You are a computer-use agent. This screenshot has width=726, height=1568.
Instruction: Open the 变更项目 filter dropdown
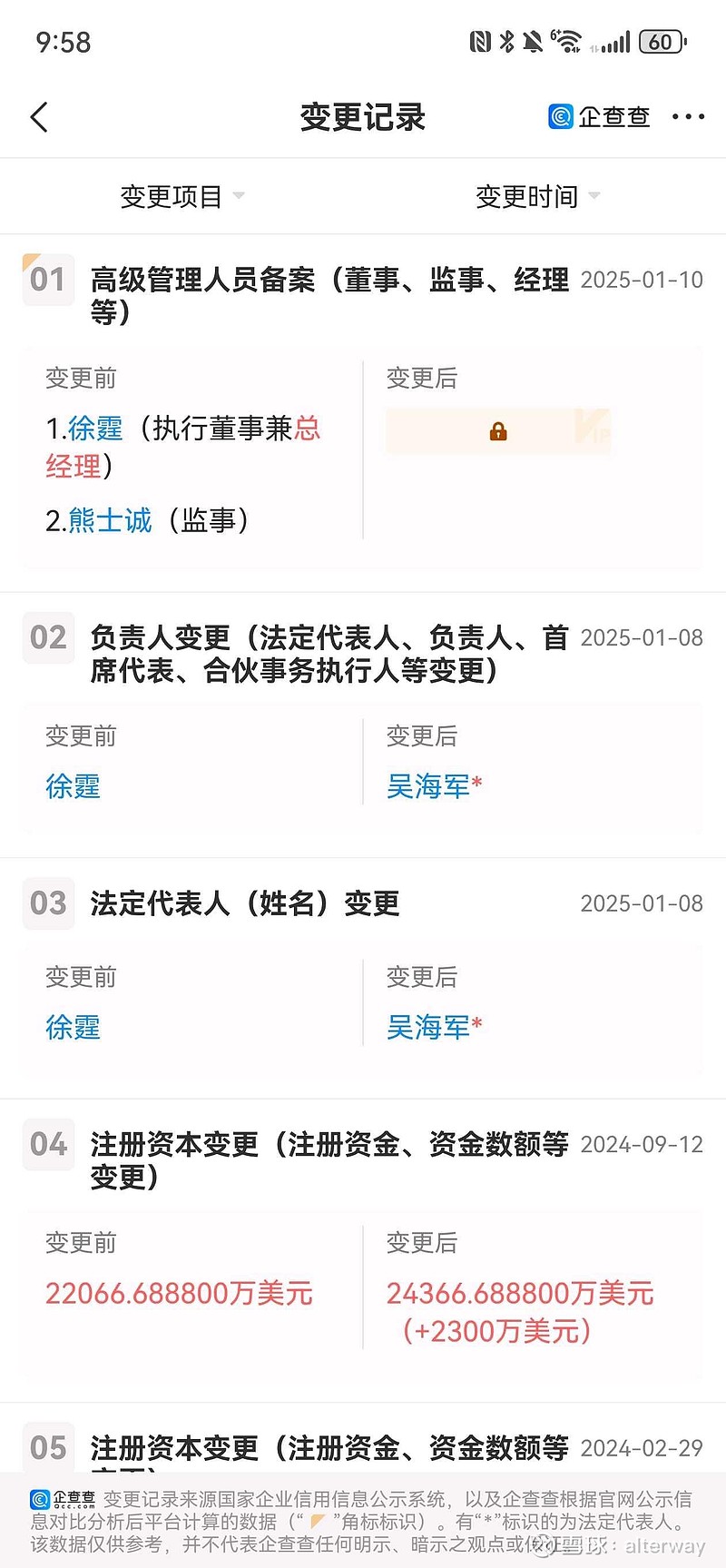(181, 196)
